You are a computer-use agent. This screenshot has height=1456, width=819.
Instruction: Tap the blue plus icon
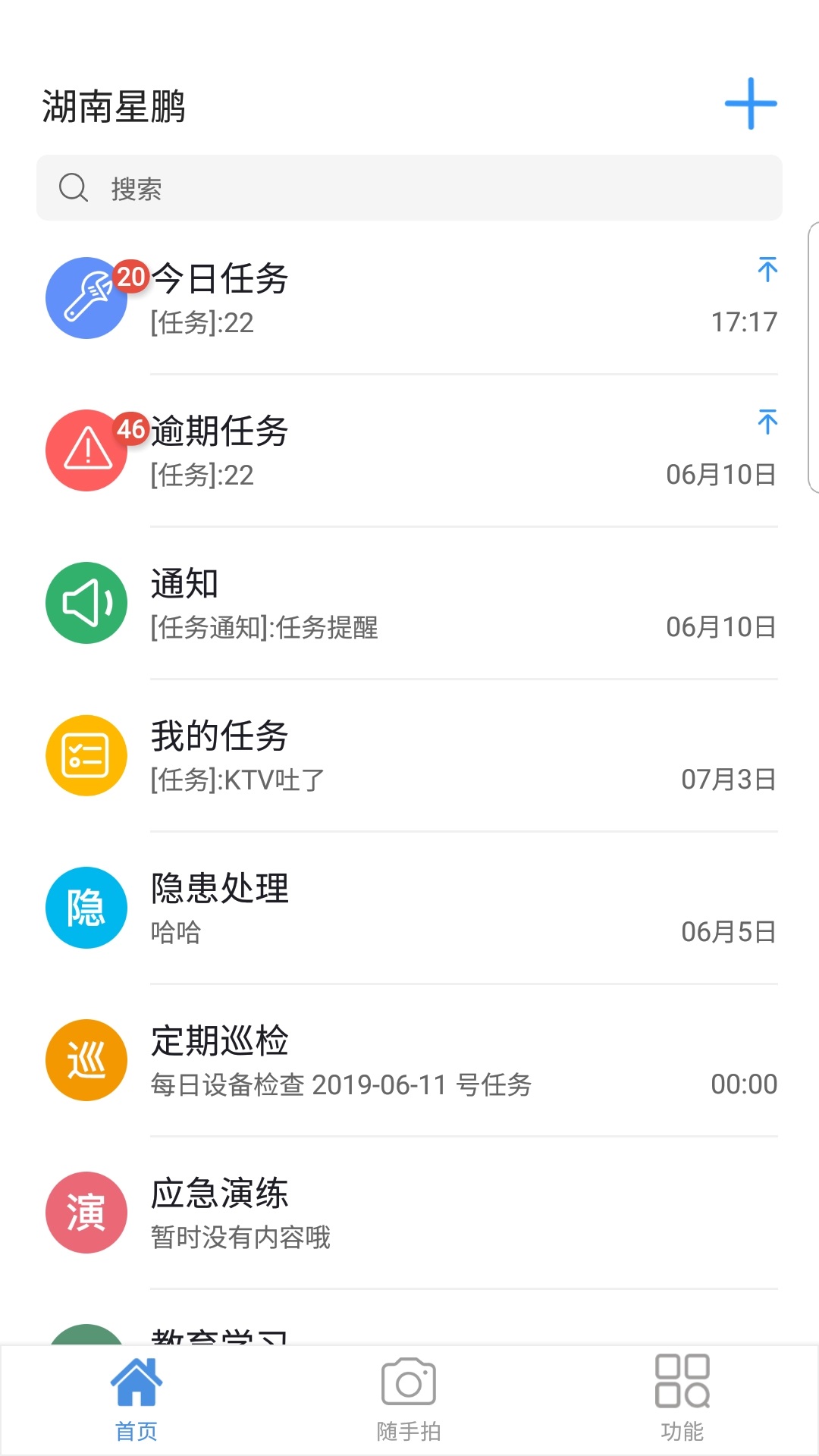click(x=751, y=104)
